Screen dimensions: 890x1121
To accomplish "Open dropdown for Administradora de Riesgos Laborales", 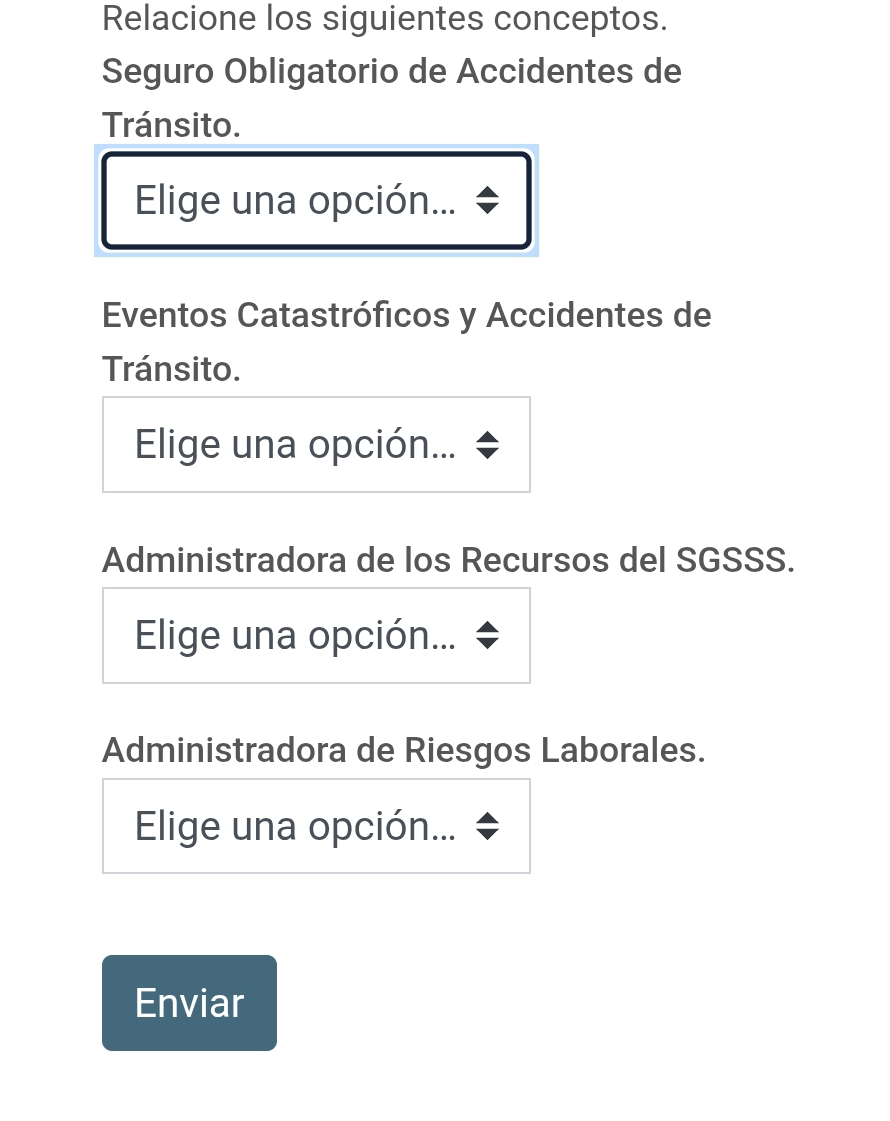I will pyautogui.click(x=316, y=827).
